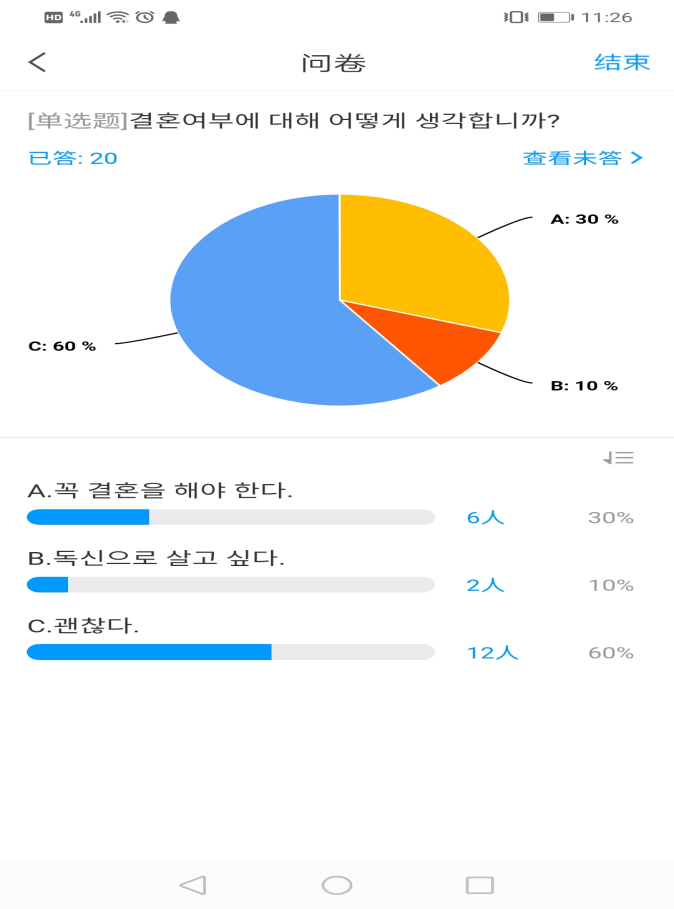Open respondents for option A with 6人
This screenshot has height=909, width=674.
(486, 517)
